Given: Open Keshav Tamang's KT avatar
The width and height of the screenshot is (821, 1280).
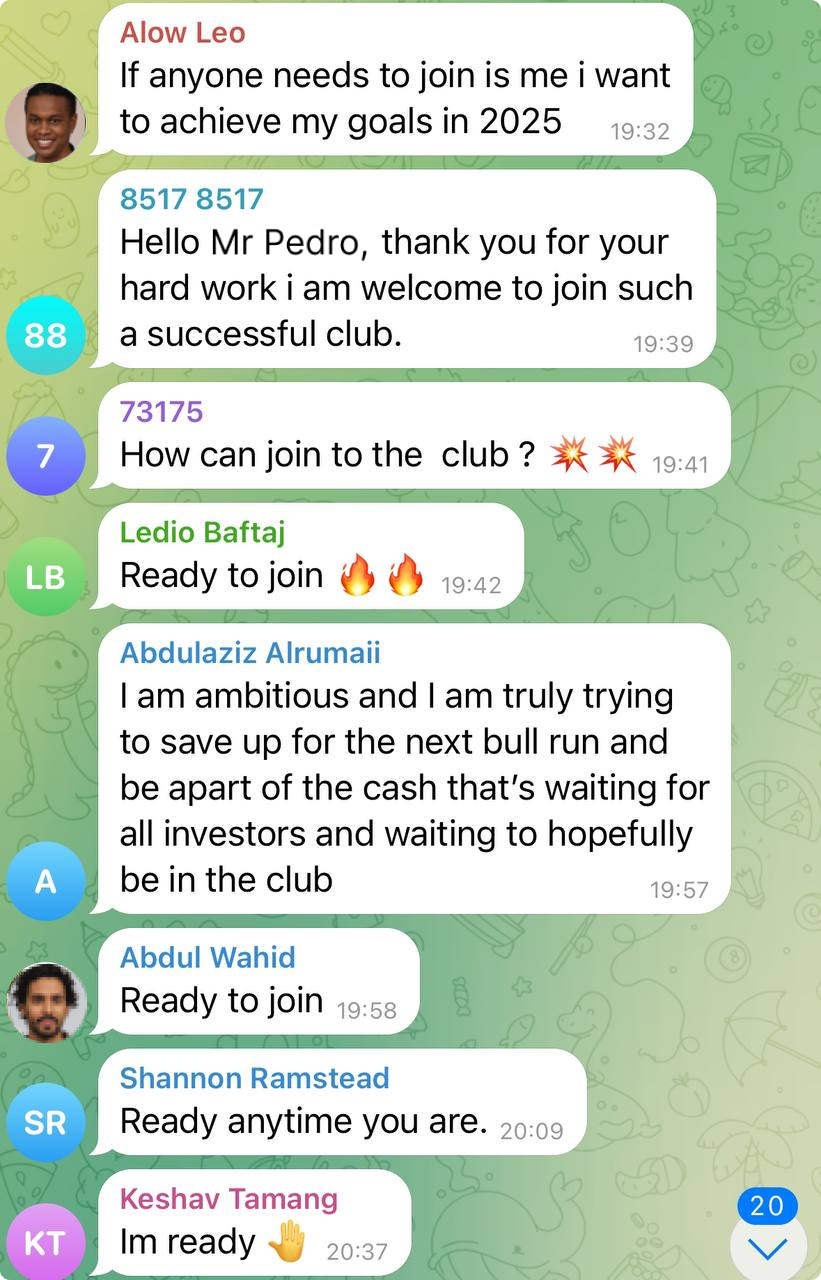Looking at the screenshot, I should coord(45,1242).
